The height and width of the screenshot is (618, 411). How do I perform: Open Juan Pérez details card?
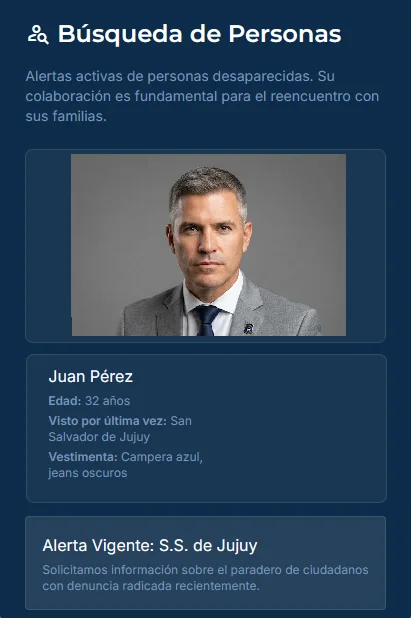tap(206, 428)
